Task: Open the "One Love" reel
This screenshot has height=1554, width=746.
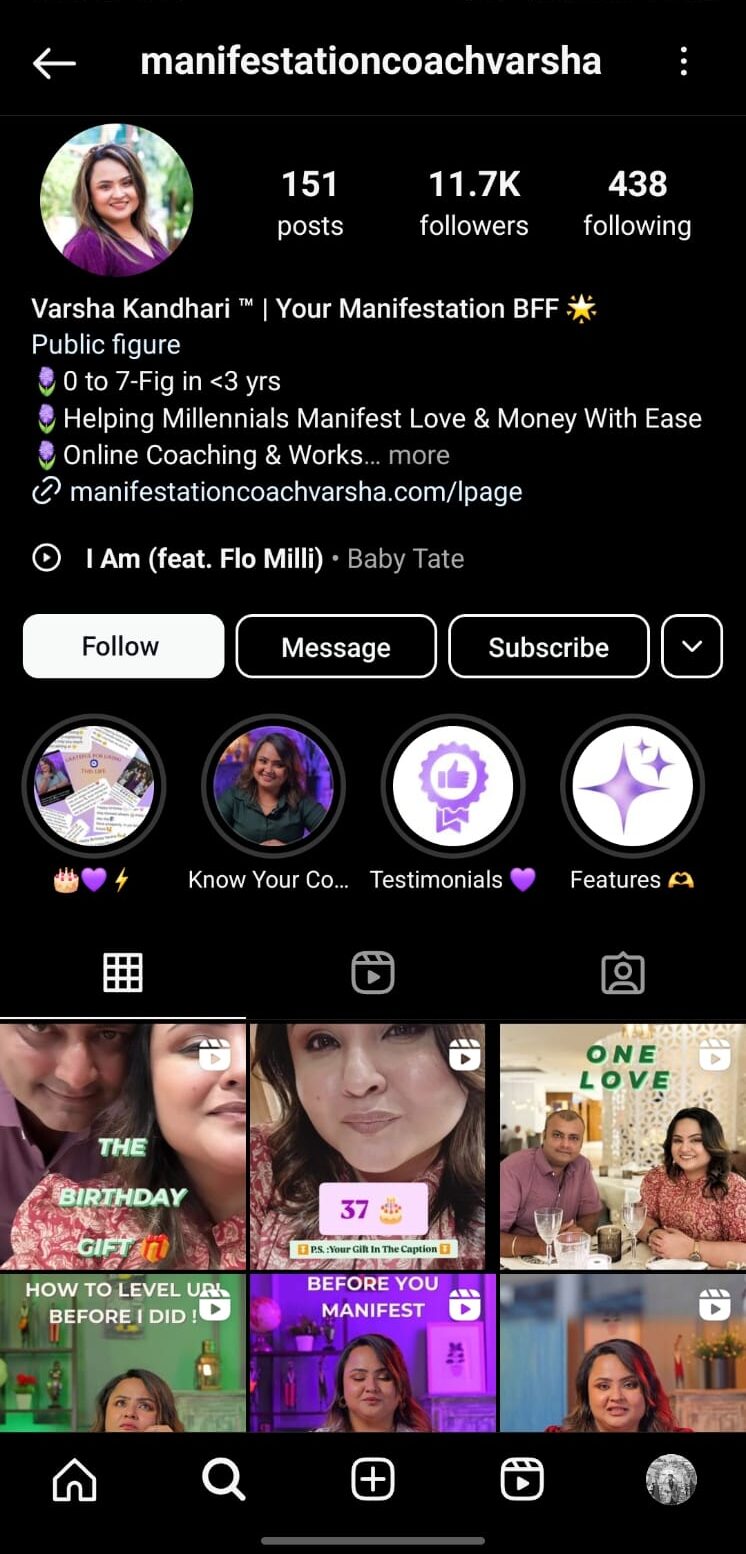Action: 622,1146
